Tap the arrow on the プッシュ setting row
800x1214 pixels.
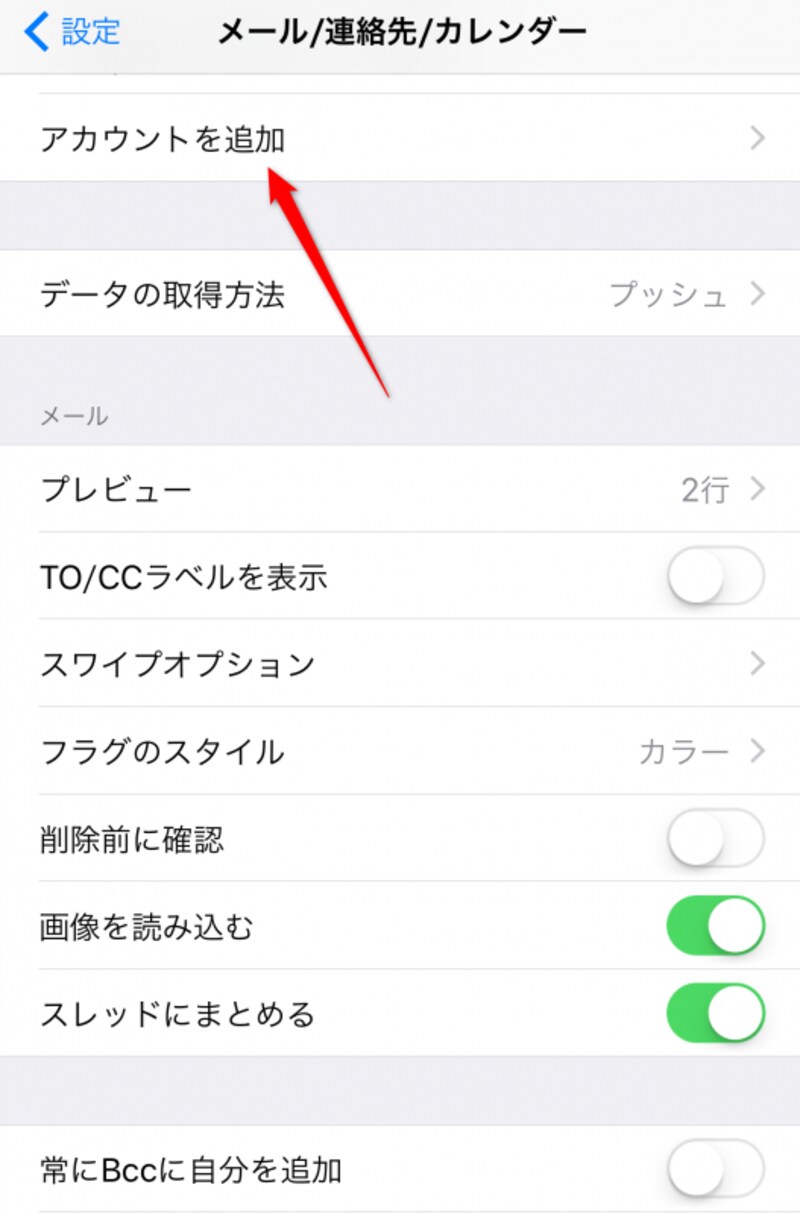758,294
